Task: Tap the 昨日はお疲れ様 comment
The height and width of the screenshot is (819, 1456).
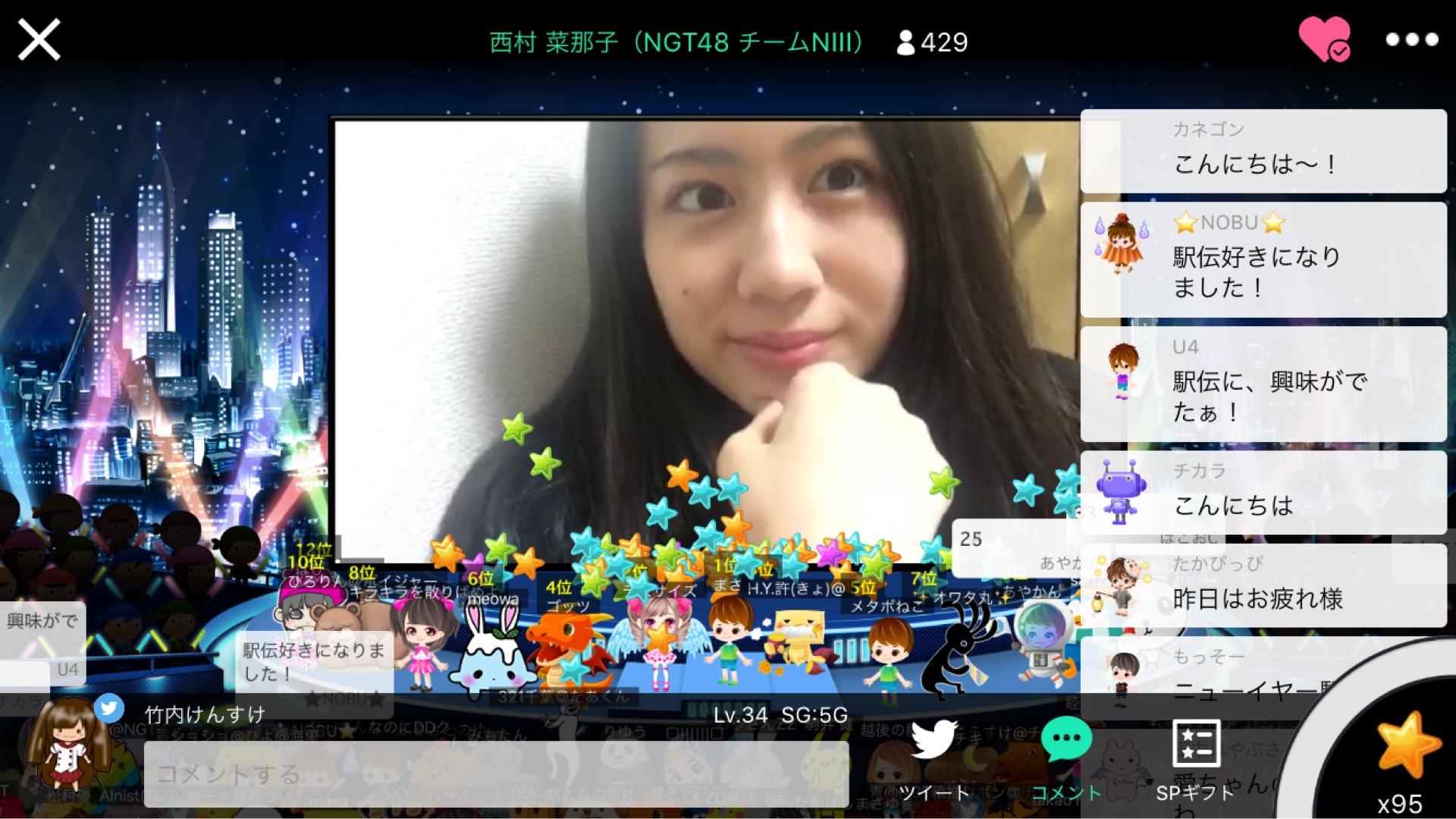Action: coord(1263,586)
